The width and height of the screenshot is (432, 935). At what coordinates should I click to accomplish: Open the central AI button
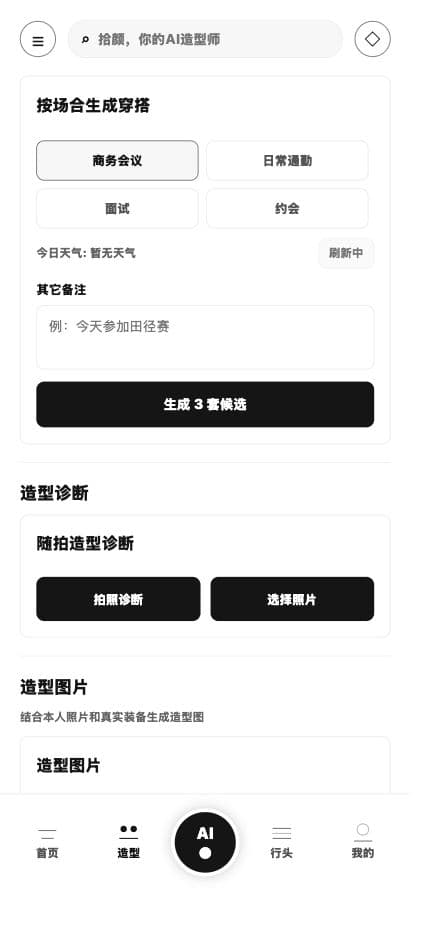205,842
